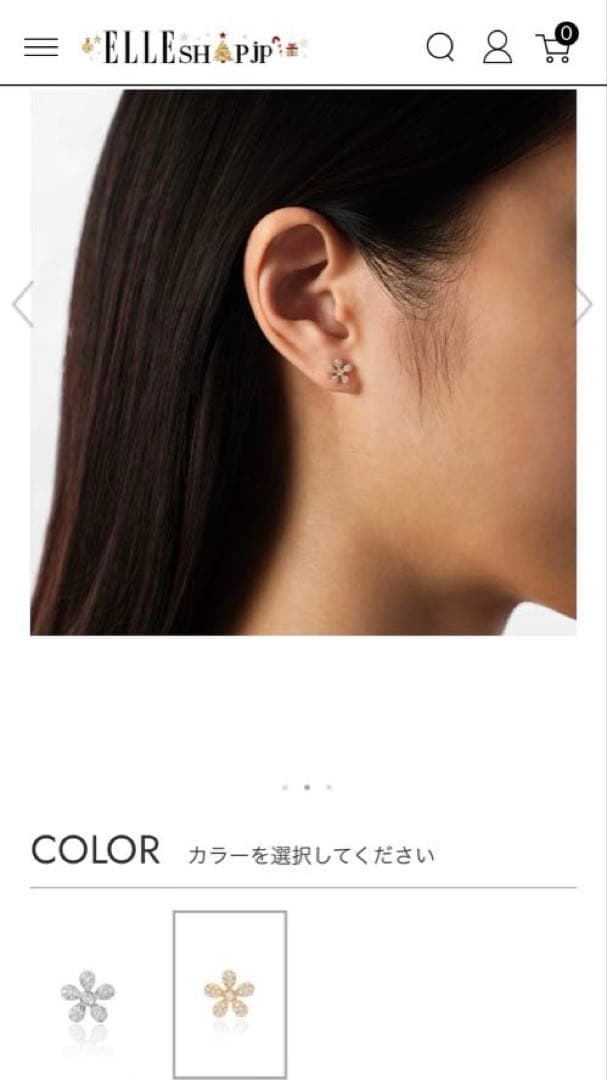Show the previous product image
This screenshot has width=607, height=1080.
point(22,304)
